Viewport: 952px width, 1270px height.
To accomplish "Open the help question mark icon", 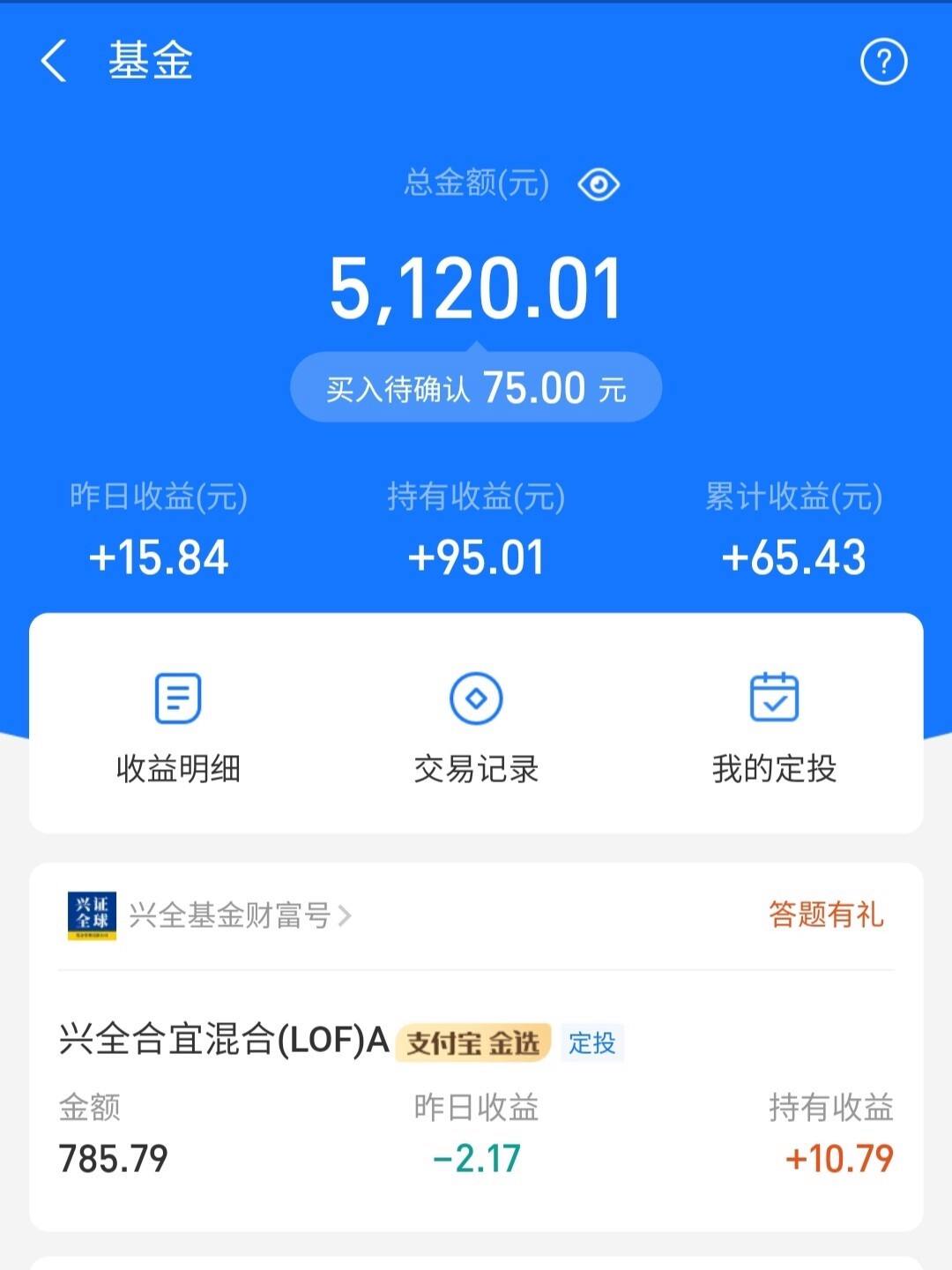I will click(x=884, y=59).
